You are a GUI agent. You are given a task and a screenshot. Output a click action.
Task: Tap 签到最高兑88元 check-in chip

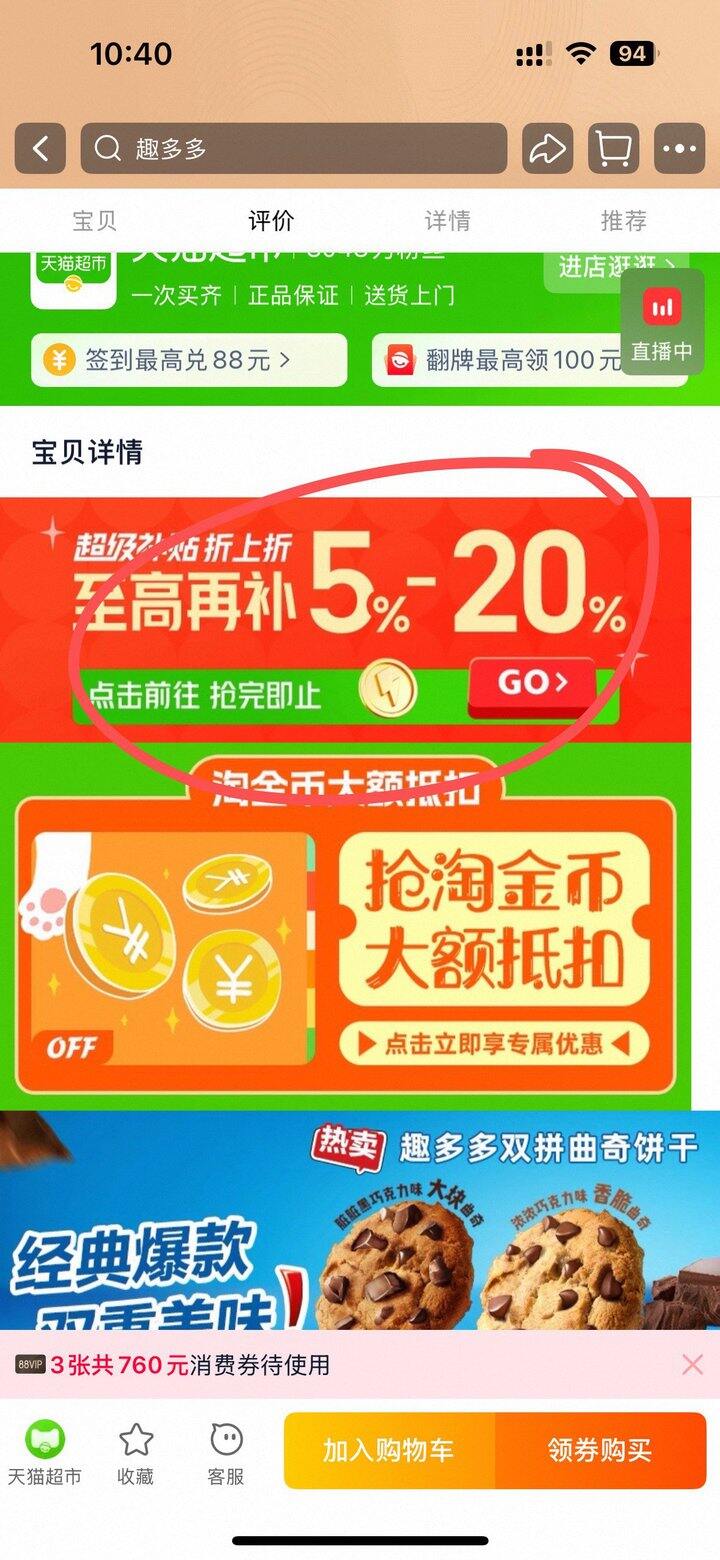click(189, 360)
